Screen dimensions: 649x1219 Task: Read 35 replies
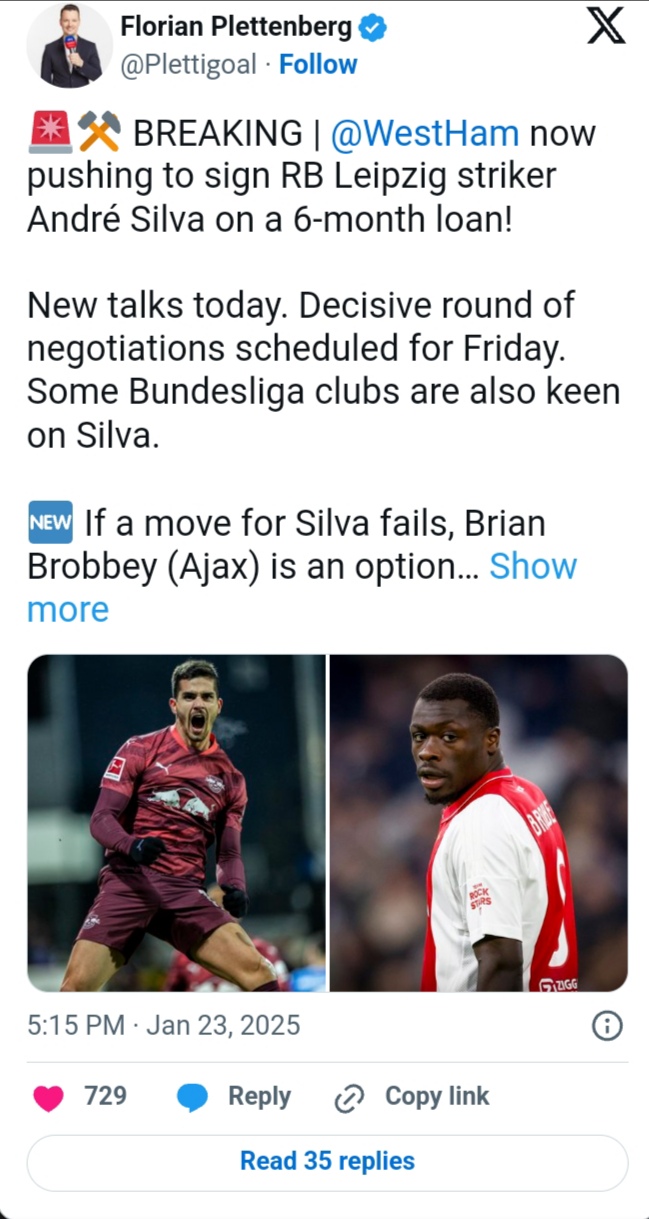pyautogui.click(x=327, y=1161)
